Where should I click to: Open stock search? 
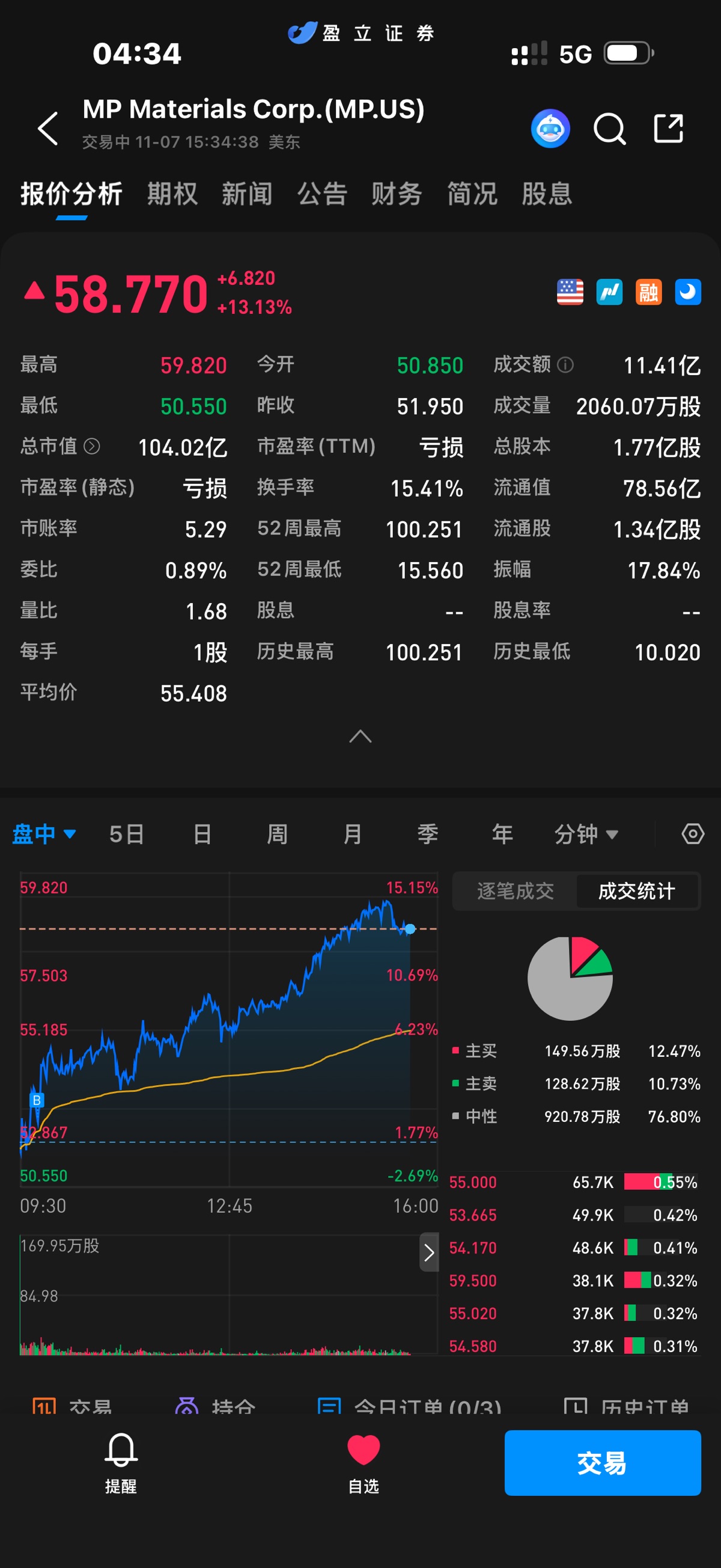pos(609,129)
